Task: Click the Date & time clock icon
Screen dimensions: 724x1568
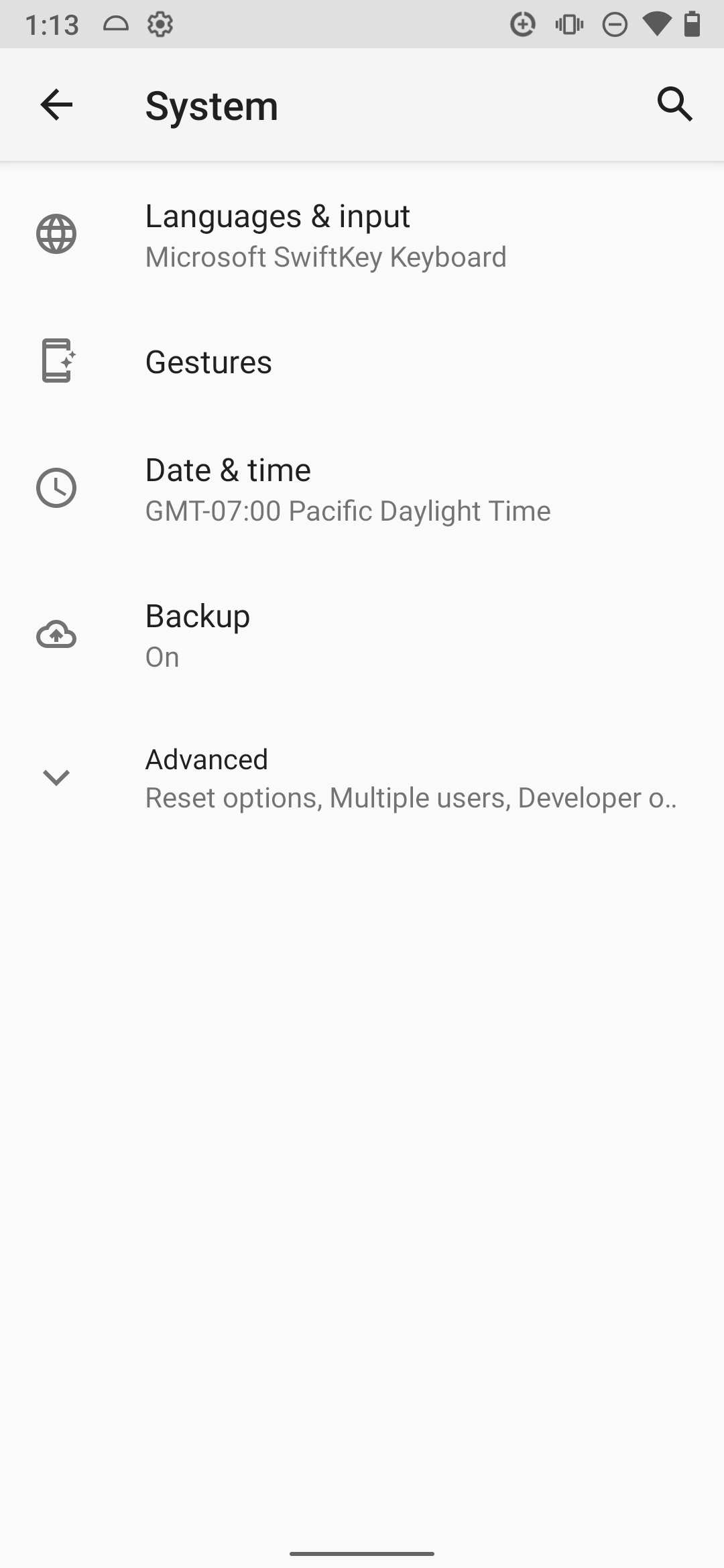Action: pos(57,488)
